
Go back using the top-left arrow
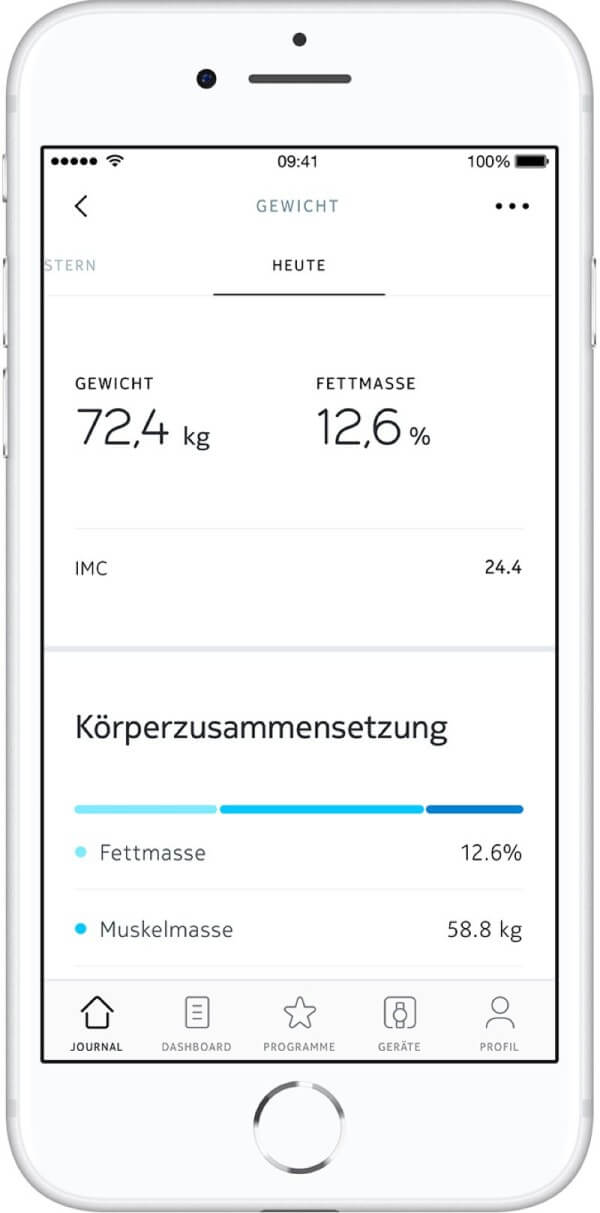coord(81,206)
